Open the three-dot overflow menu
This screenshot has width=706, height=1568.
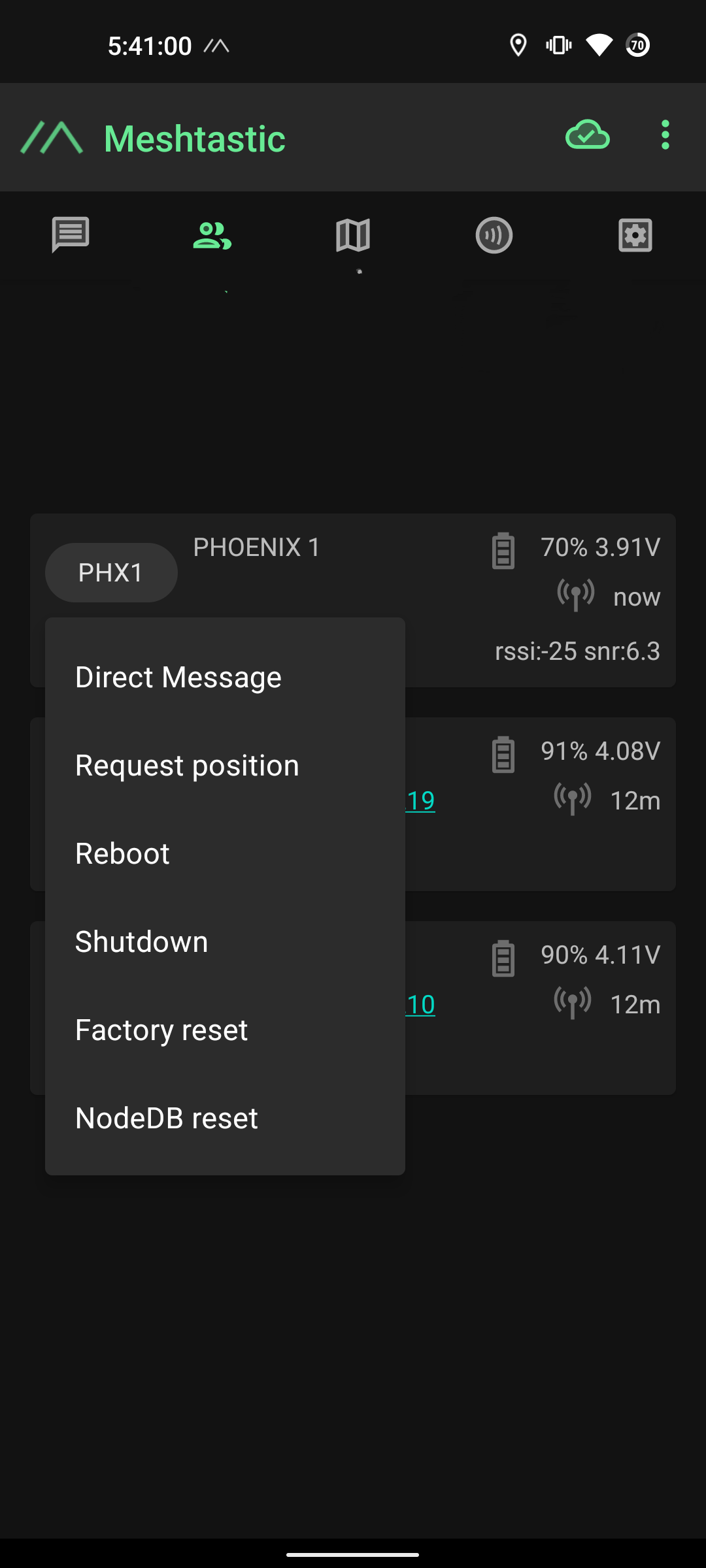point(665,135)
